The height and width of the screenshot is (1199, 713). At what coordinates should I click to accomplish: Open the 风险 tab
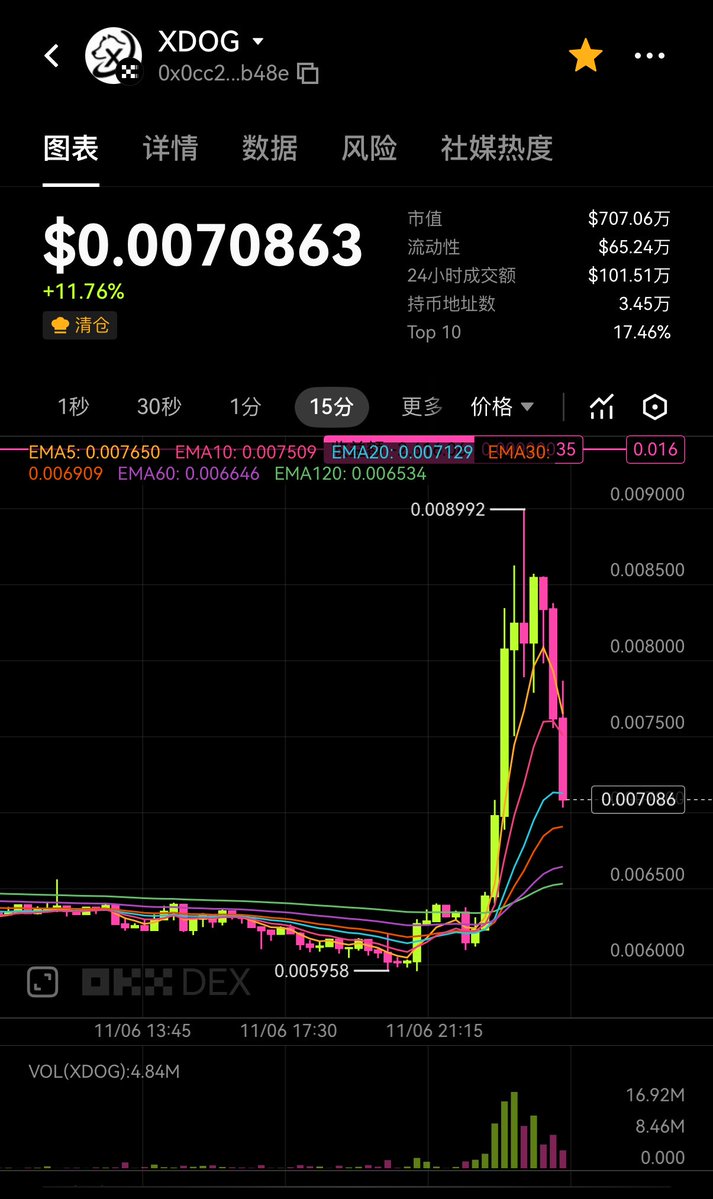click(369, 149)
